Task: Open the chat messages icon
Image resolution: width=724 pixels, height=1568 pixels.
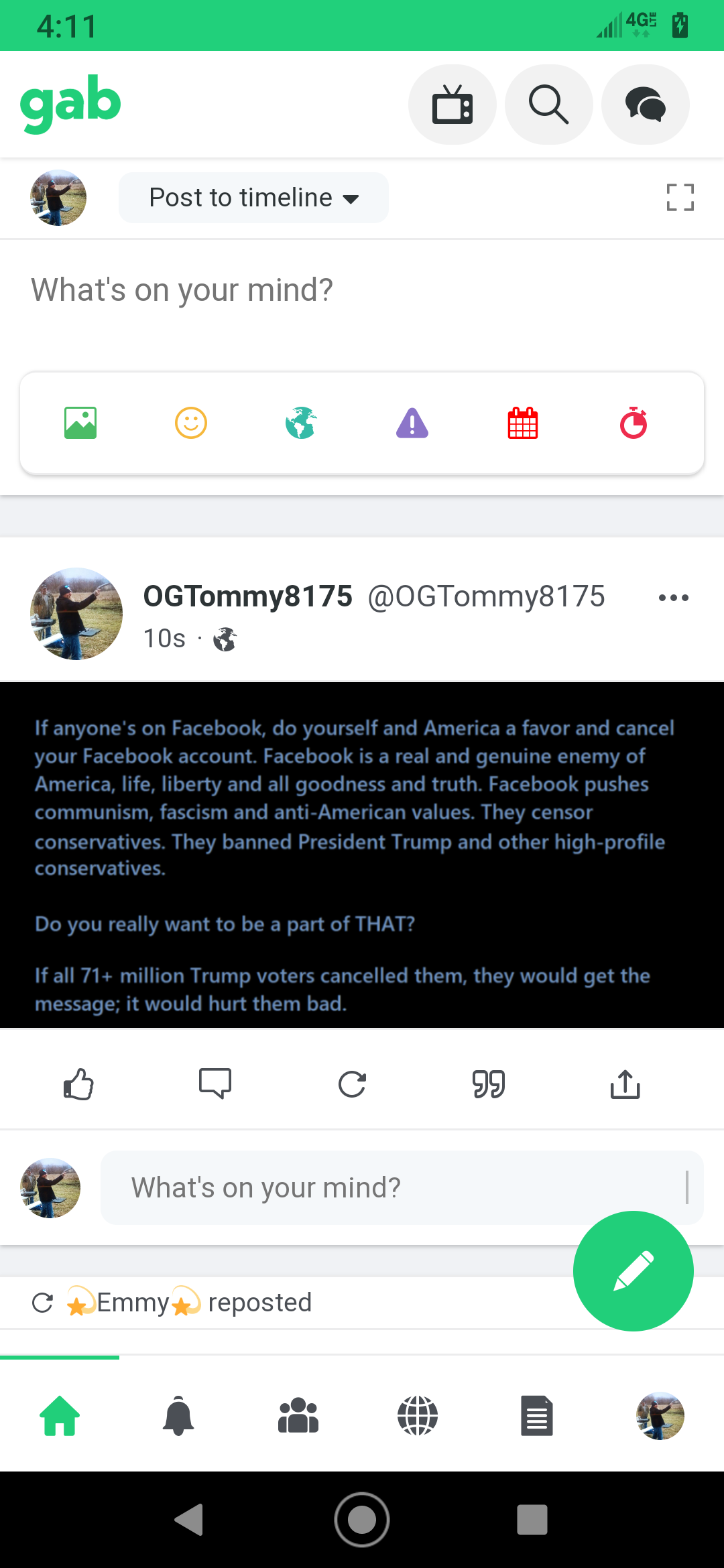Action: (x=645, y=105)
